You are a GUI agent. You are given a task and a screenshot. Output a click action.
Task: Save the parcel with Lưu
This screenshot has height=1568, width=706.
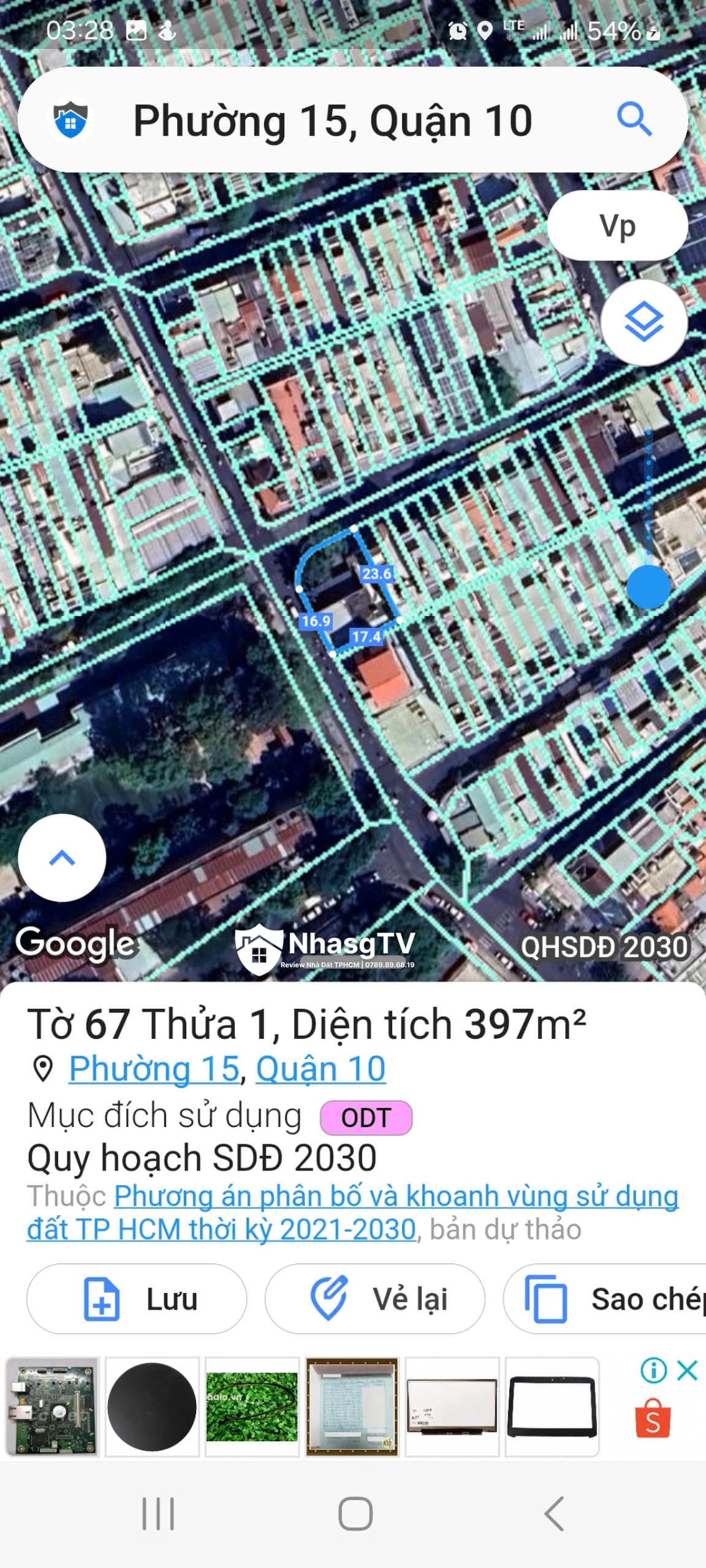pos(137,1299)
